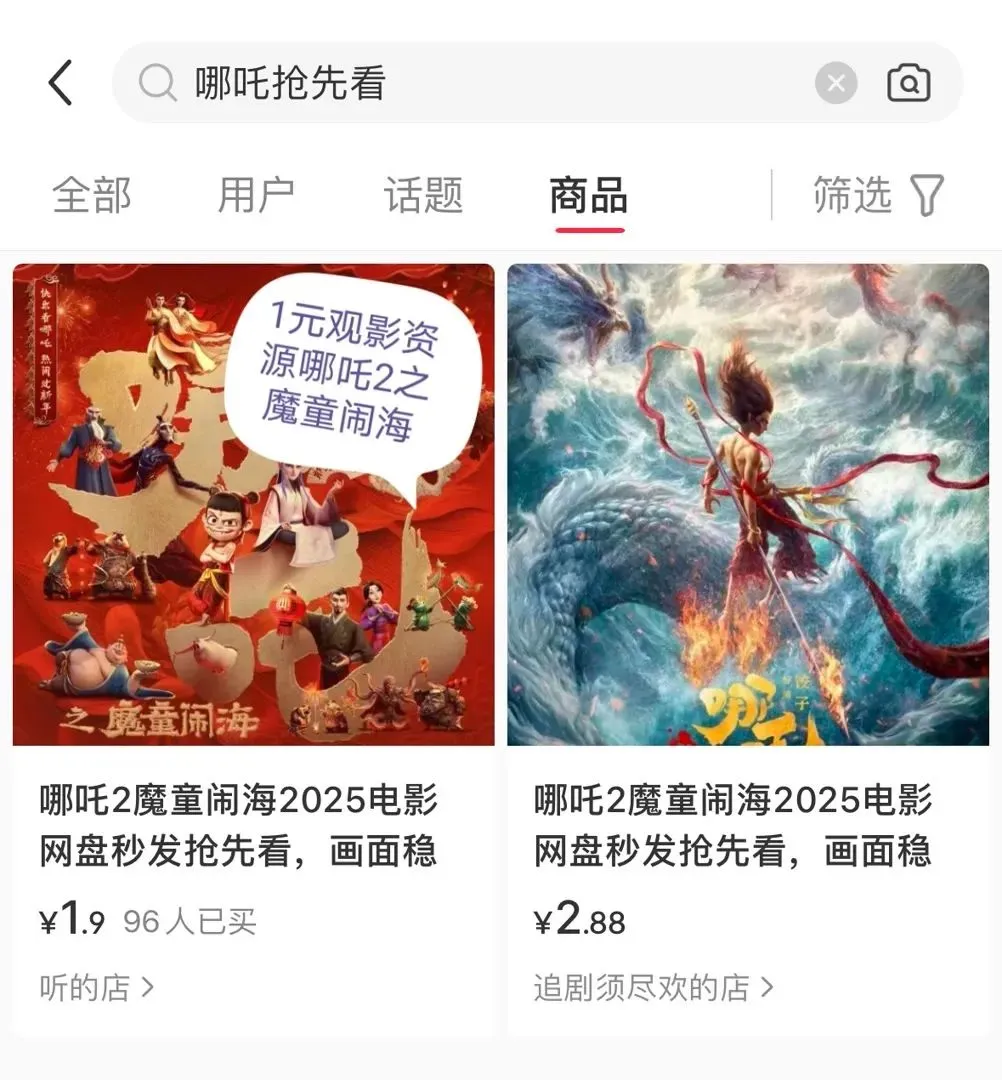Clear the search text with the x icon
The height and width of the screenshot is (1080, 1002).
836,83
